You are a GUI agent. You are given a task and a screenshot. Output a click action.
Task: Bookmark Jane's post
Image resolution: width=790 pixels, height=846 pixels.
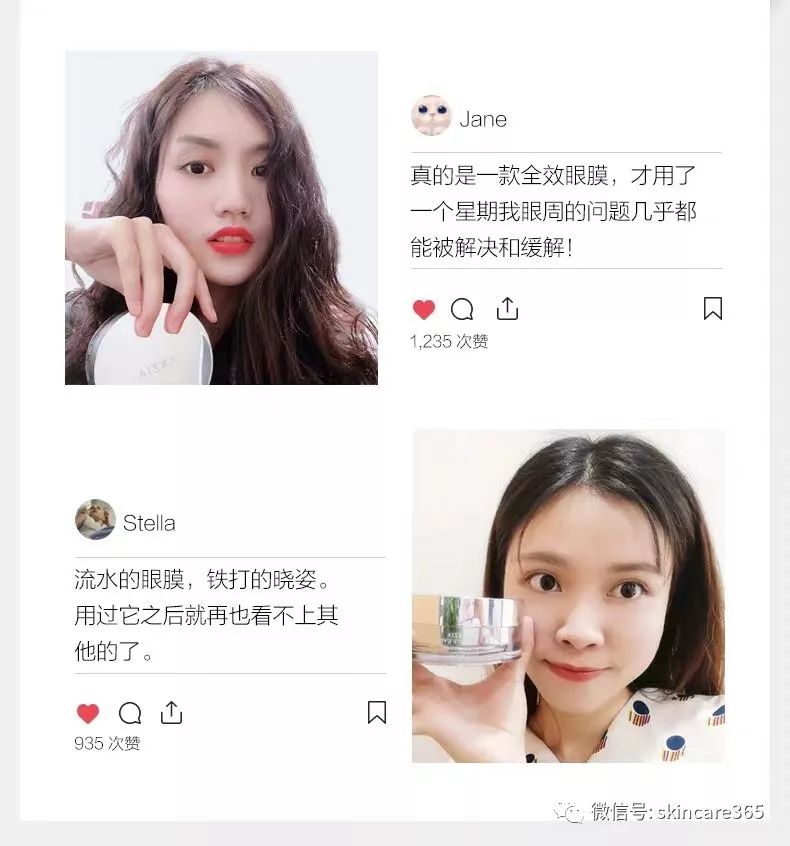pos(713,309)
